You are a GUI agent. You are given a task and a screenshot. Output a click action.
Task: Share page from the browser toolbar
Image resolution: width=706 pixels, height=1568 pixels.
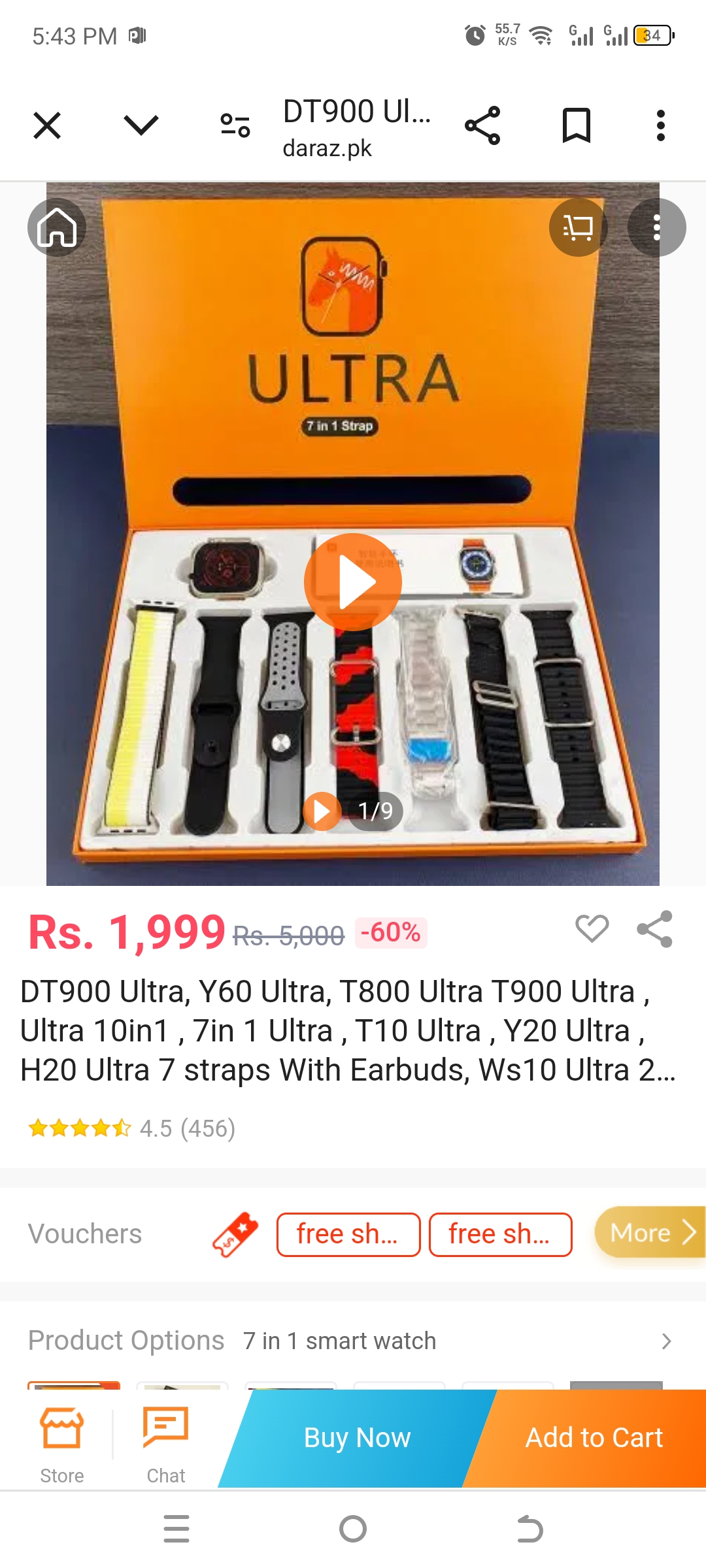coord(482,125)
